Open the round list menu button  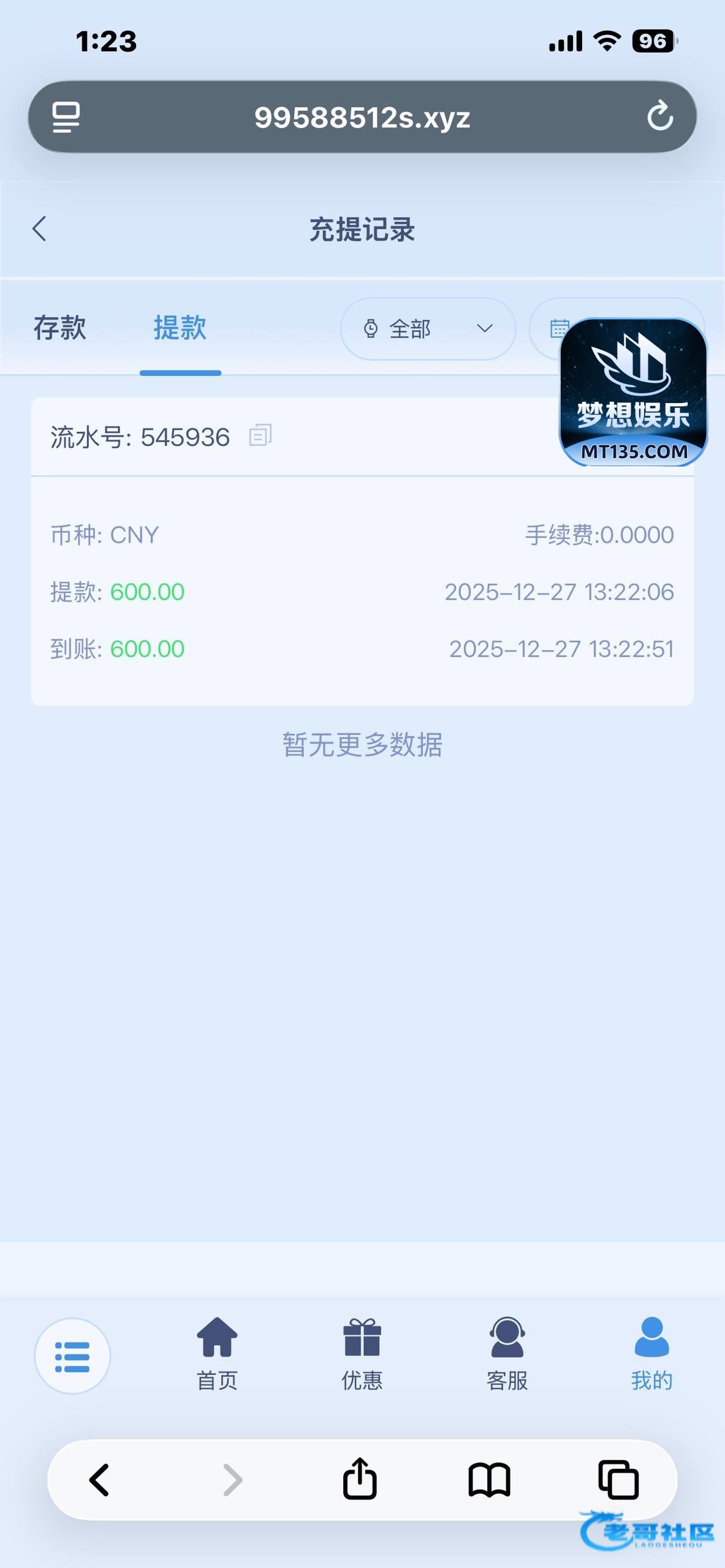click(x=72, y=1356)
